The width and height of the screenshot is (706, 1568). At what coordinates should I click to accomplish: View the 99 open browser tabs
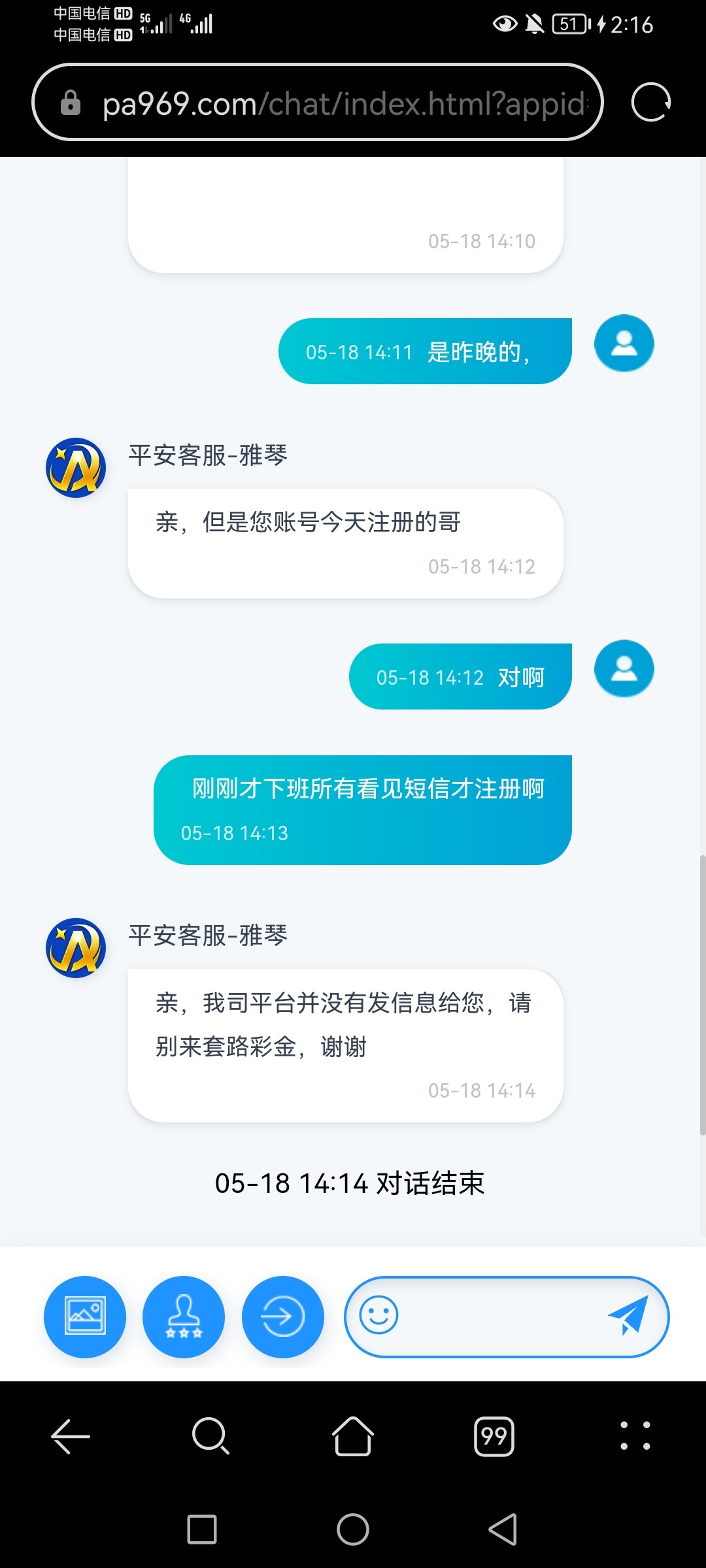[x=494, y=1437]
